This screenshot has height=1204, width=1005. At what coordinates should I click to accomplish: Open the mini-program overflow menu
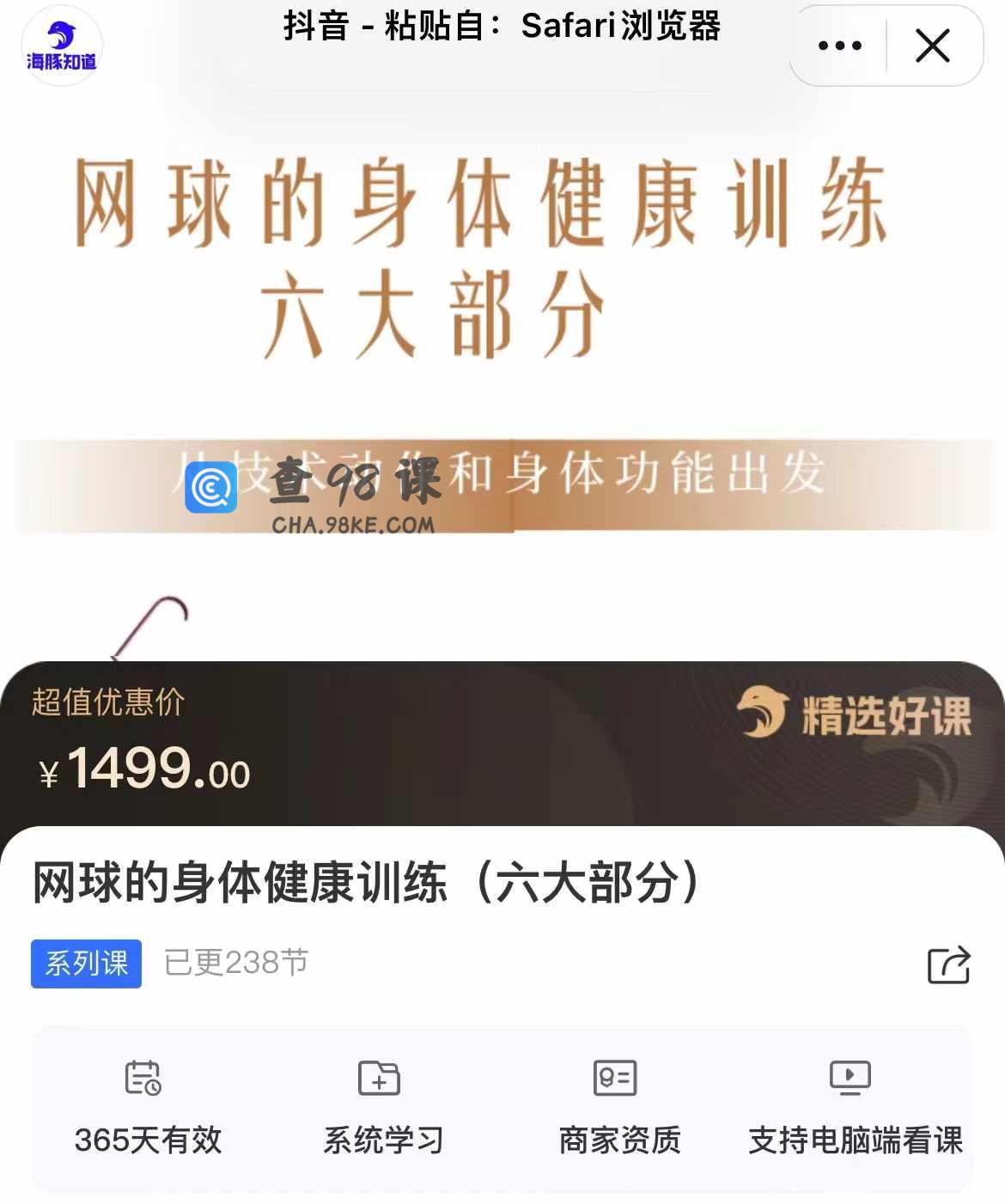(839, 46)
